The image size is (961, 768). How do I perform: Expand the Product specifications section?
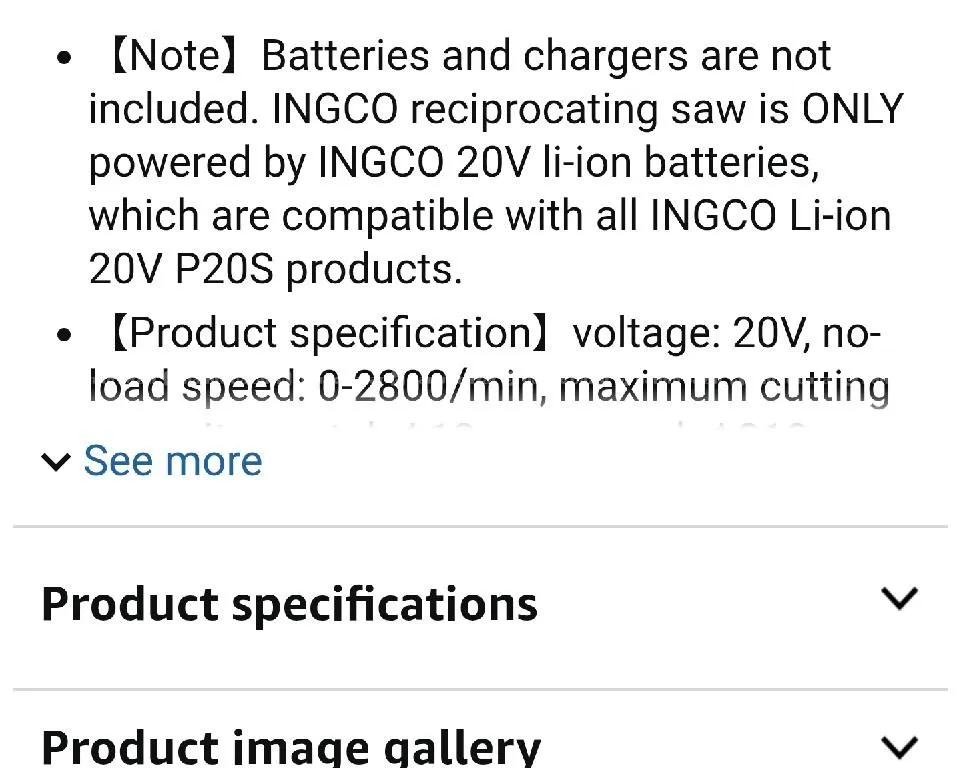479,603
